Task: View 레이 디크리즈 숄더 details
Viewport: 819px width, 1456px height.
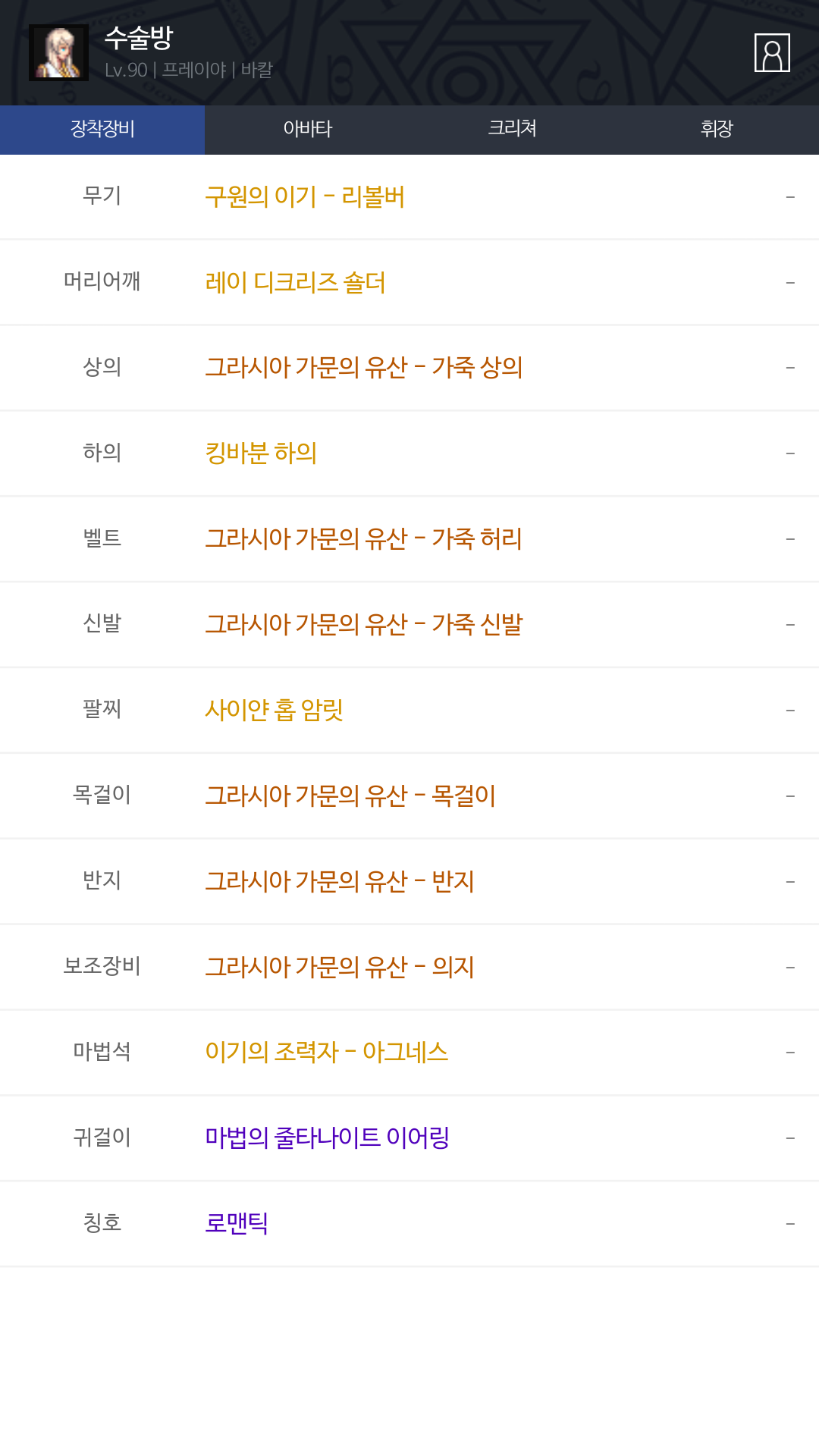Action: click(295, 282)
